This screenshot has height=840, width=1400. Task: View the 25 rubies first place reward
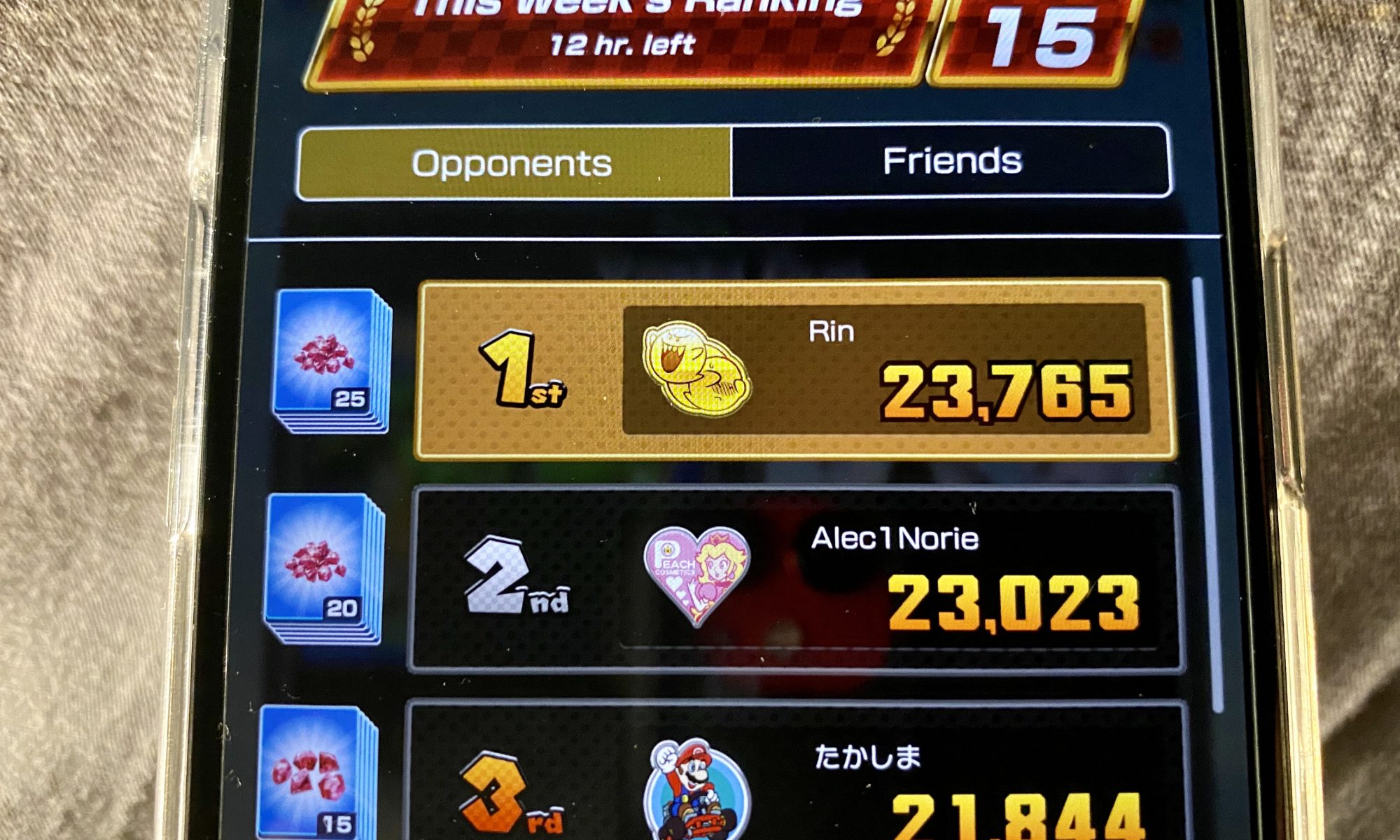point(331,360)
